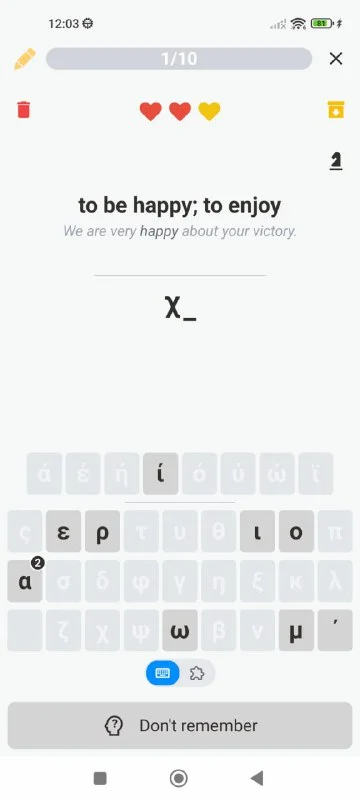Screen dimensions: 360x800
Task: Tap the apostrophe accent key
Action: (335, 630)
